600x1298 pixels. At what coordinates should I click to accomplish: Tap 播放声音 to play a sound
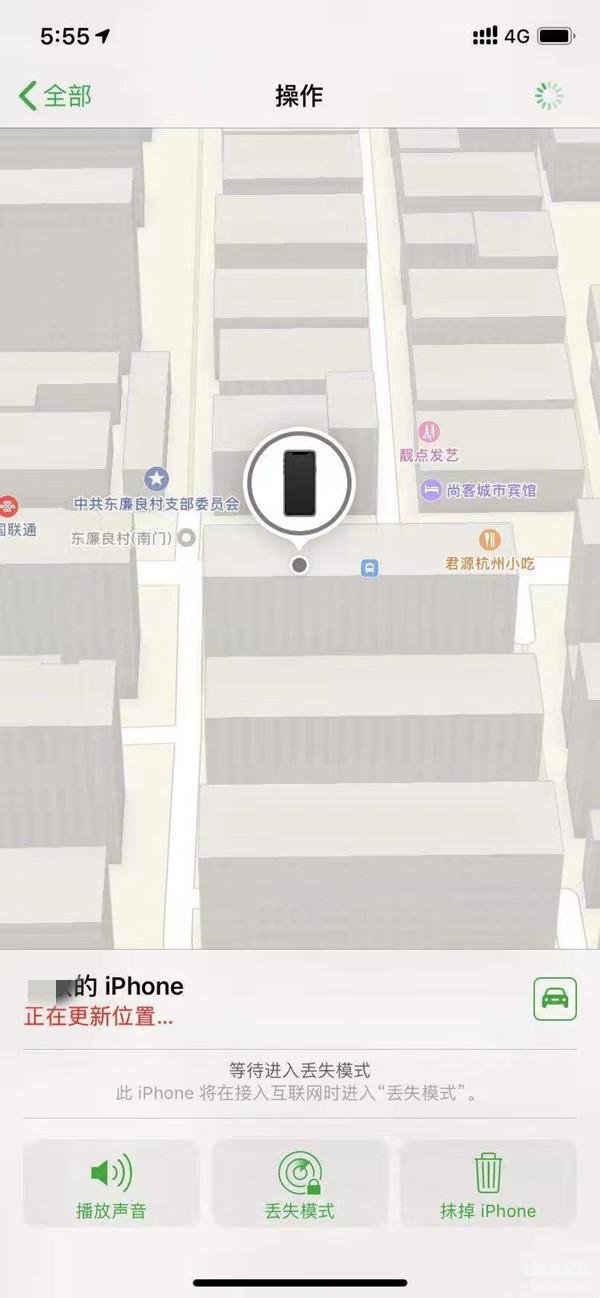click(111, 1185)
